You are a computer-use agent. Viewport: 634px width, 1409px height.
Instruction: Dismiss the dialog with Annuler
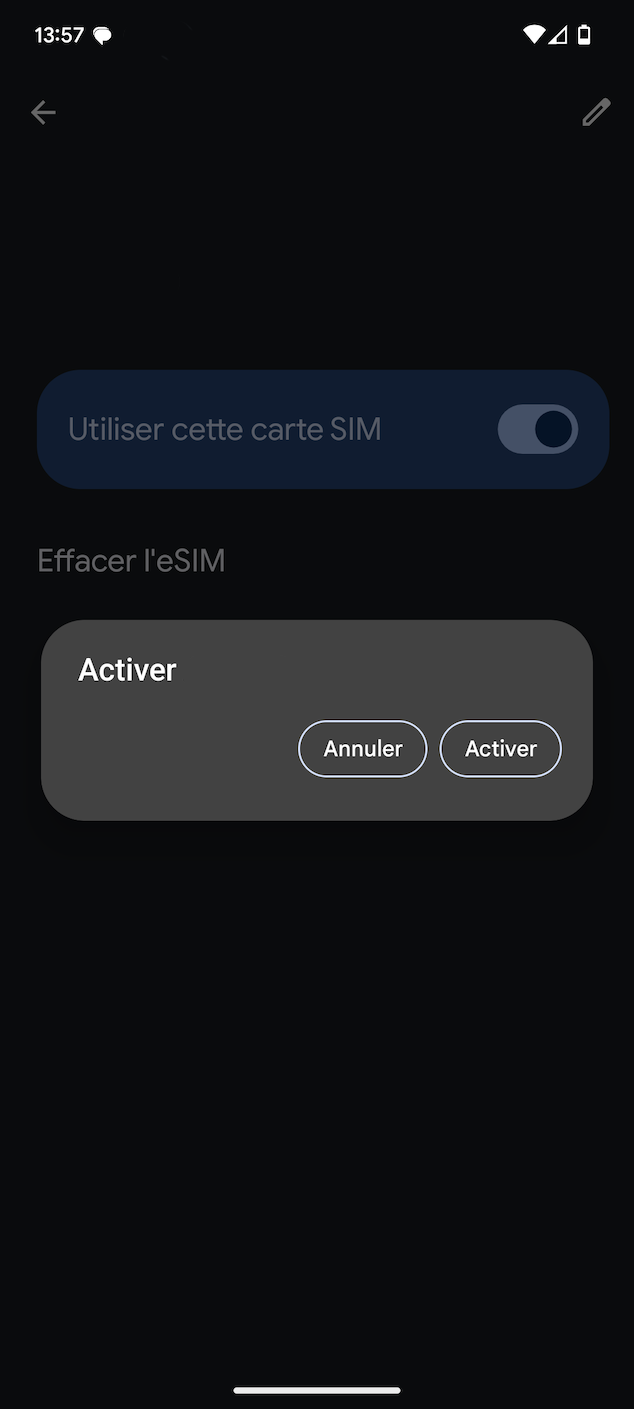tap(363, 749)
